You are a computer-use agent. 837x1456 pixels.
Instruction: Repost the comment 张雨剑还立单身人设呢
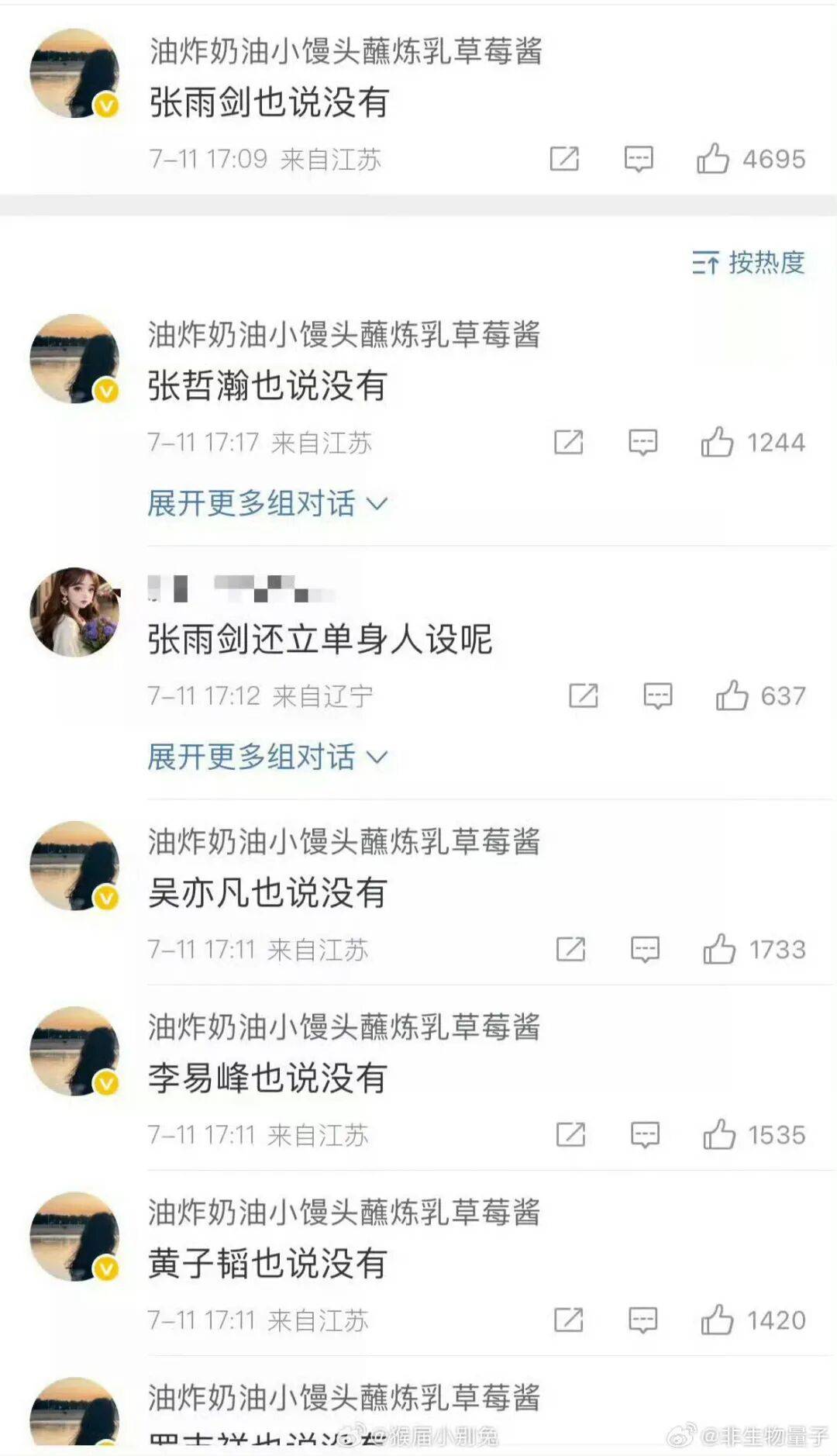[584, 695]
